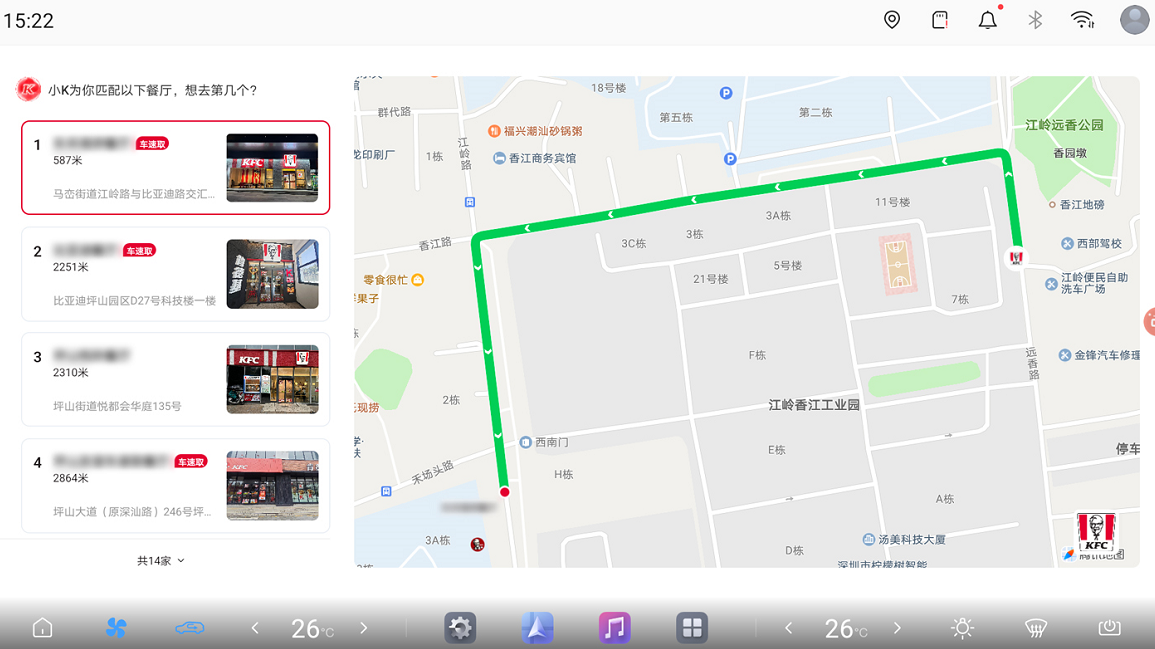
Task: Open the notifications bell
Action: (x=987, y=20)
